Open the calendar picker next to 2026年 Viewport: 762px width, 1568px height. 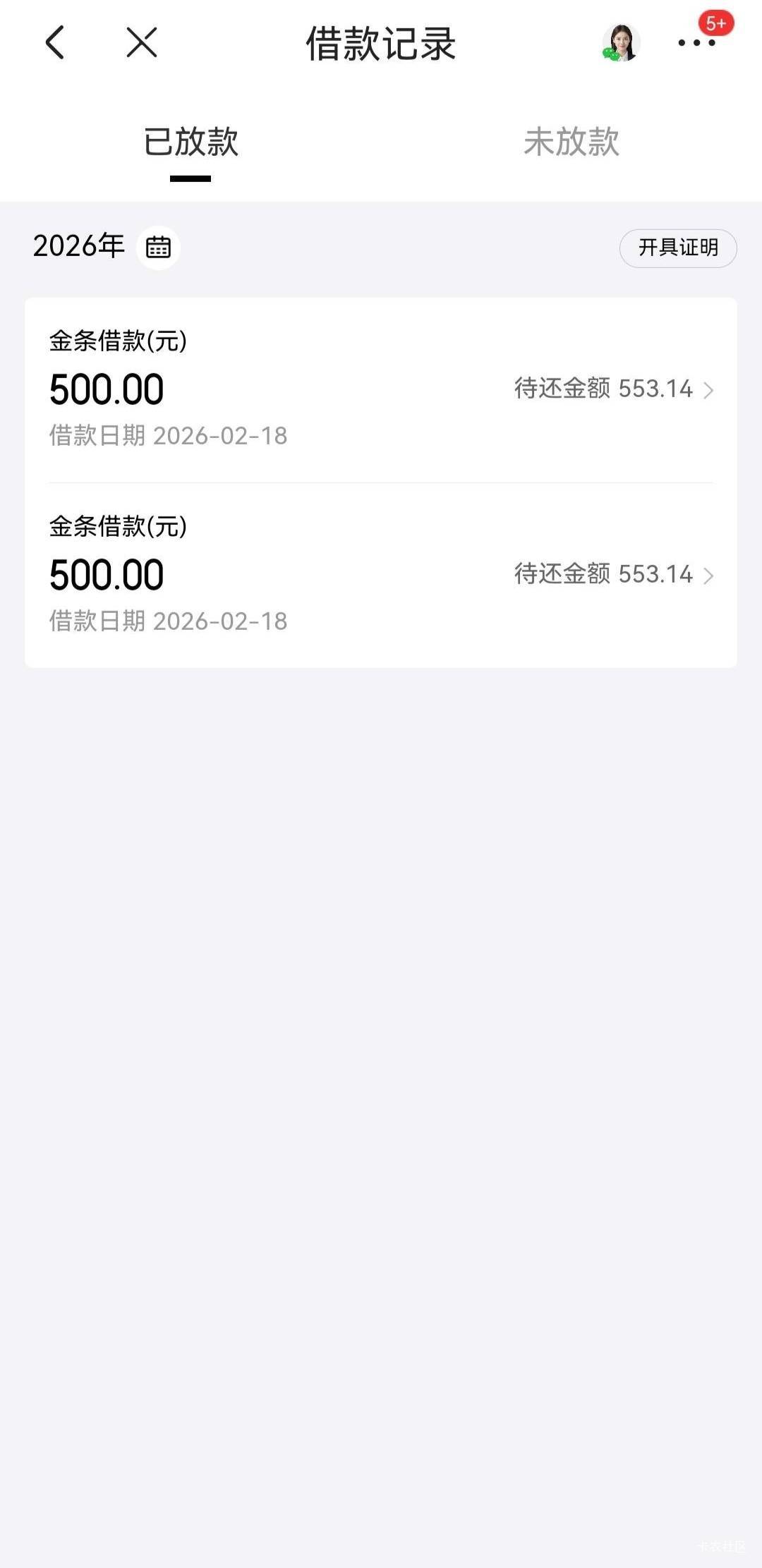158,248
